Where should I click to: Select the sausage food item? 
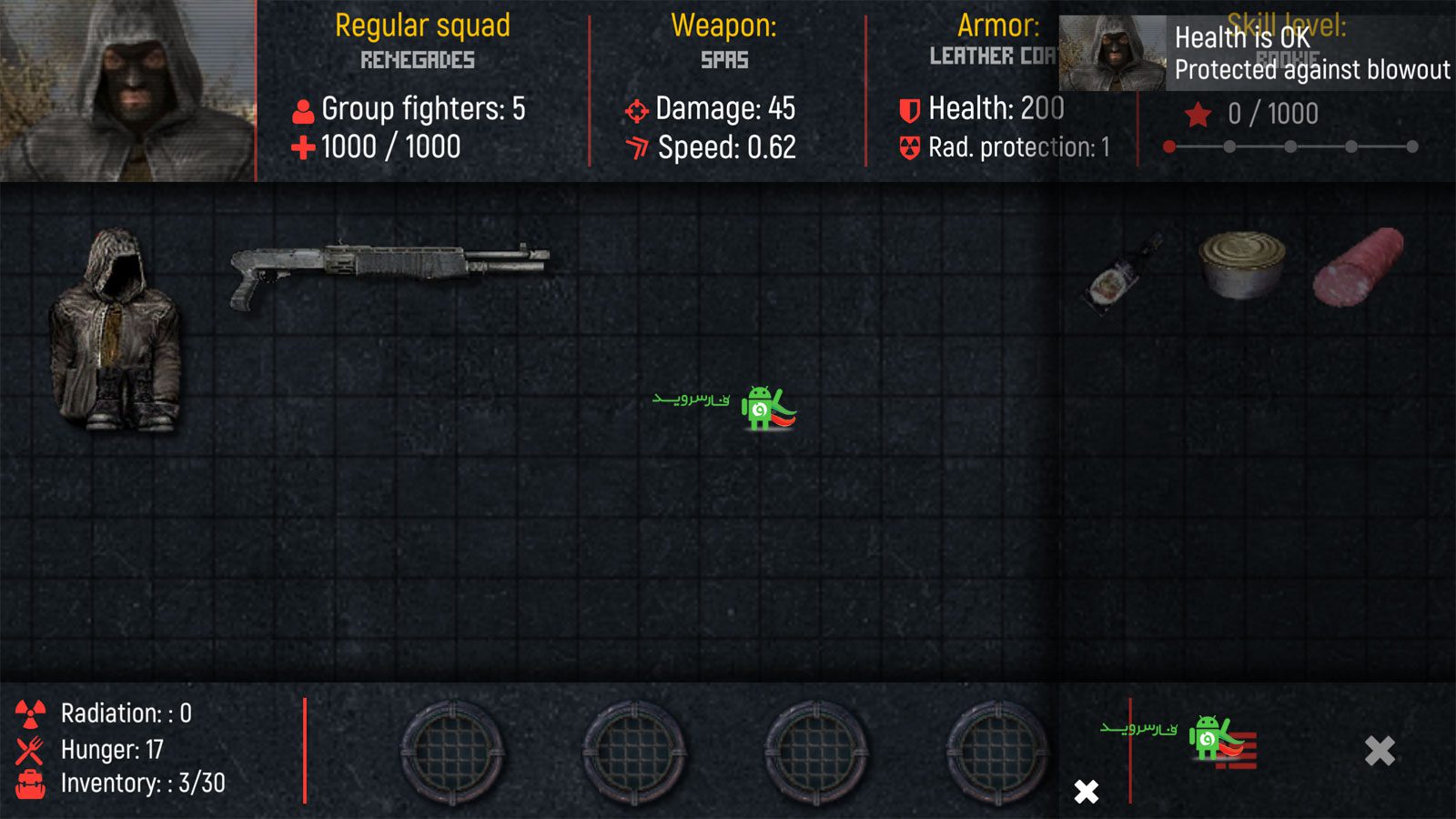point(1358,265)
